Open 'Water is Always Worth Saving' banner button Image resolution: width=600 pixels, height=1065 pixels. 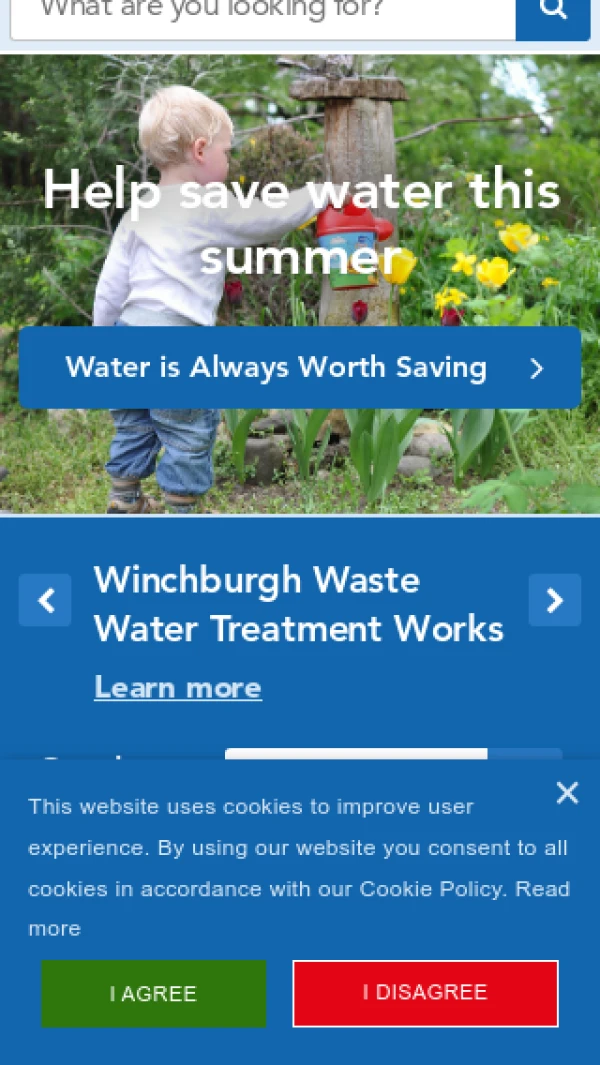coord(300,368)
